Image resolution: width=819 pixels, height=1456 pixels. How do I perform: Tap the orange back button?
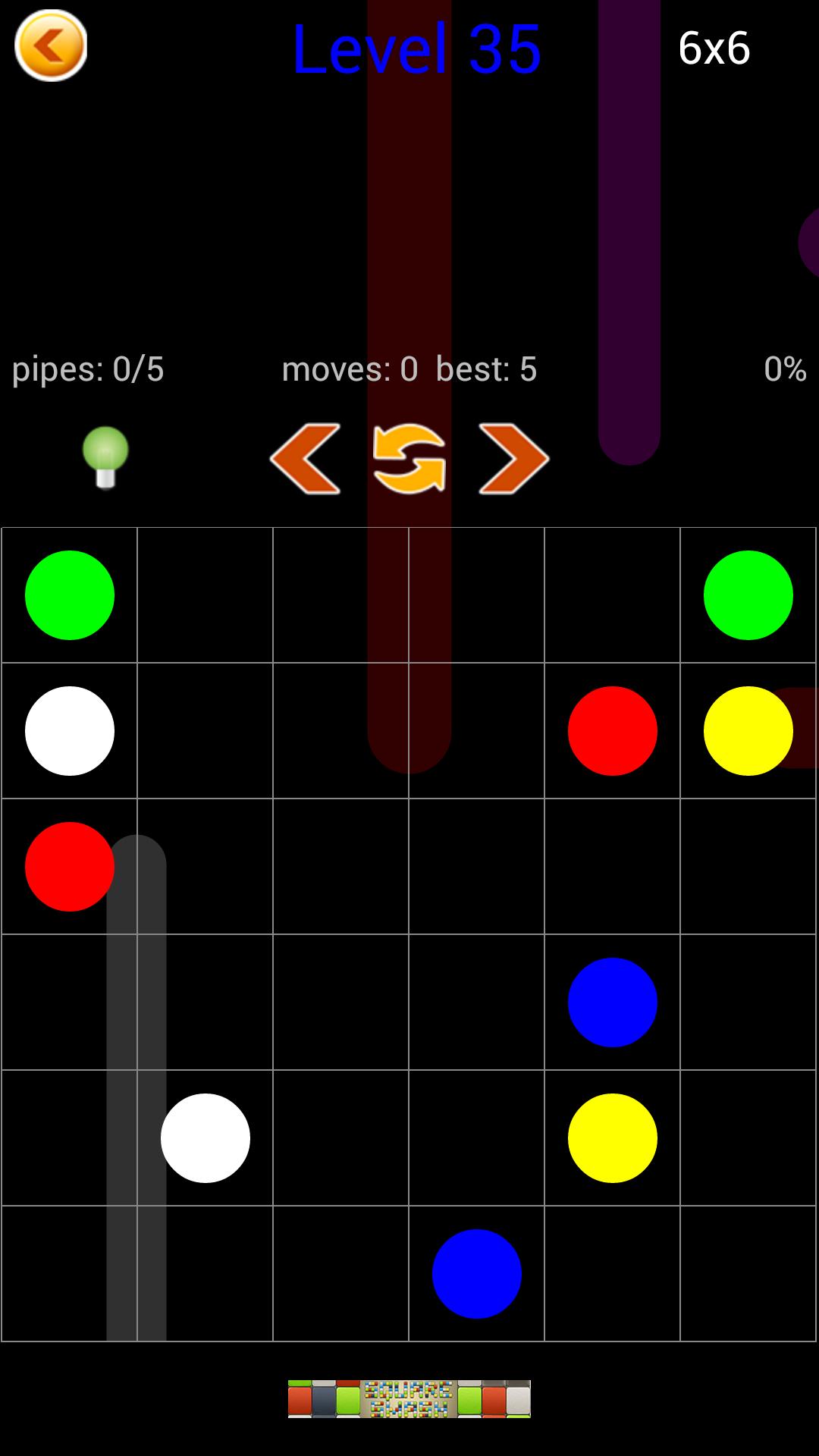51,45
